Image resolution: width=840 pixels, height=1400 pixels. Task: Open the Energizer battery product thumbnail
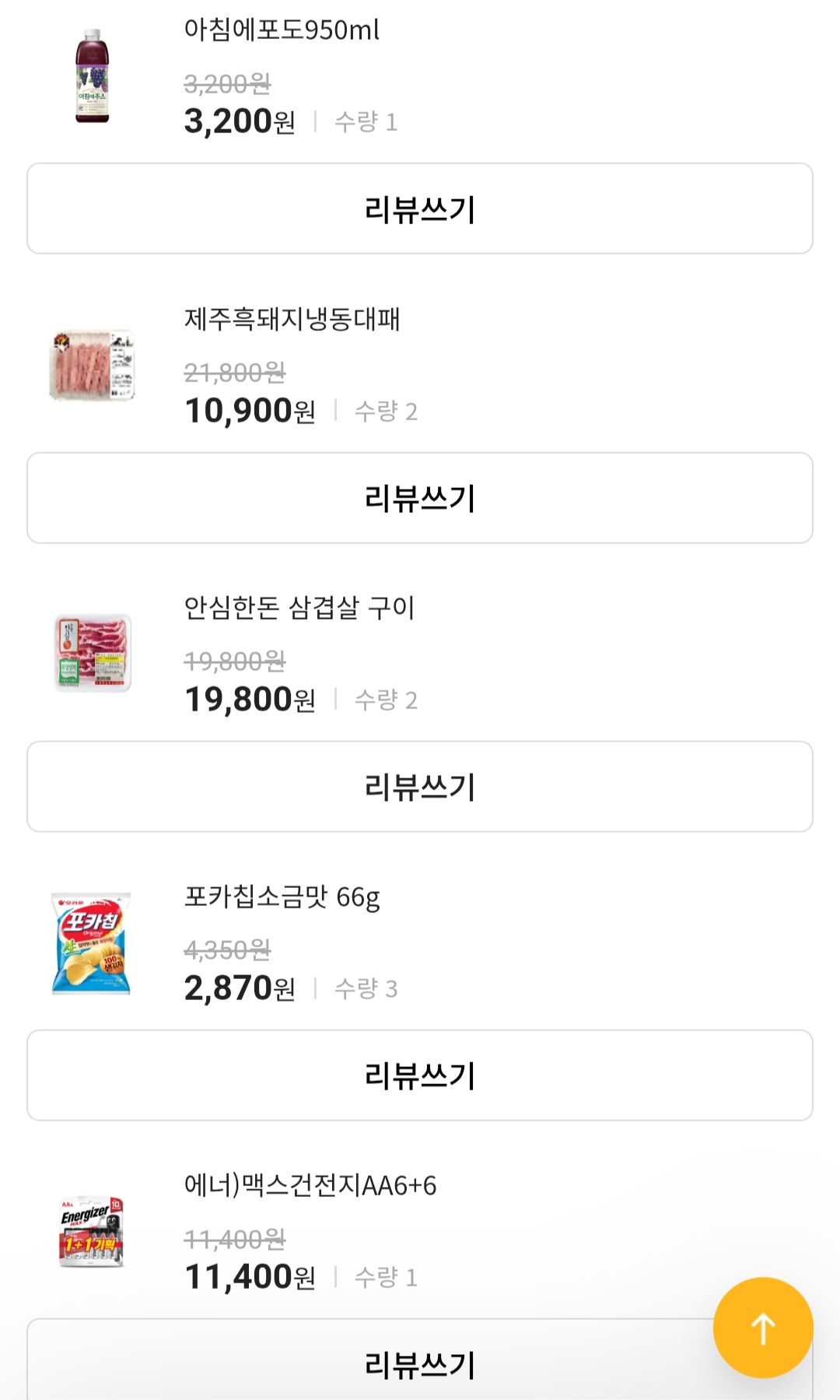pos(91,1232)
